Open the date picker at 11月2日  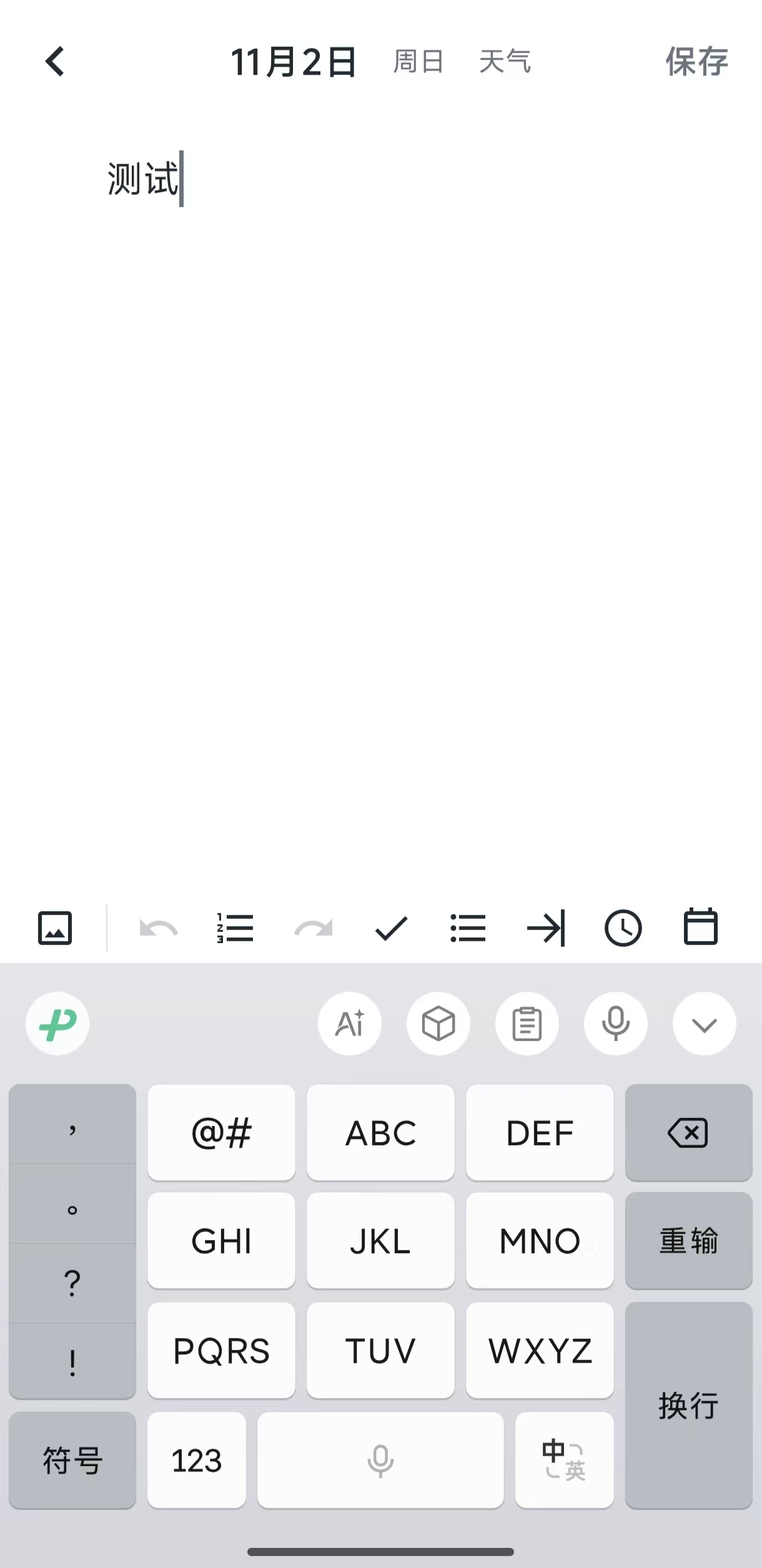click(294, 62)
